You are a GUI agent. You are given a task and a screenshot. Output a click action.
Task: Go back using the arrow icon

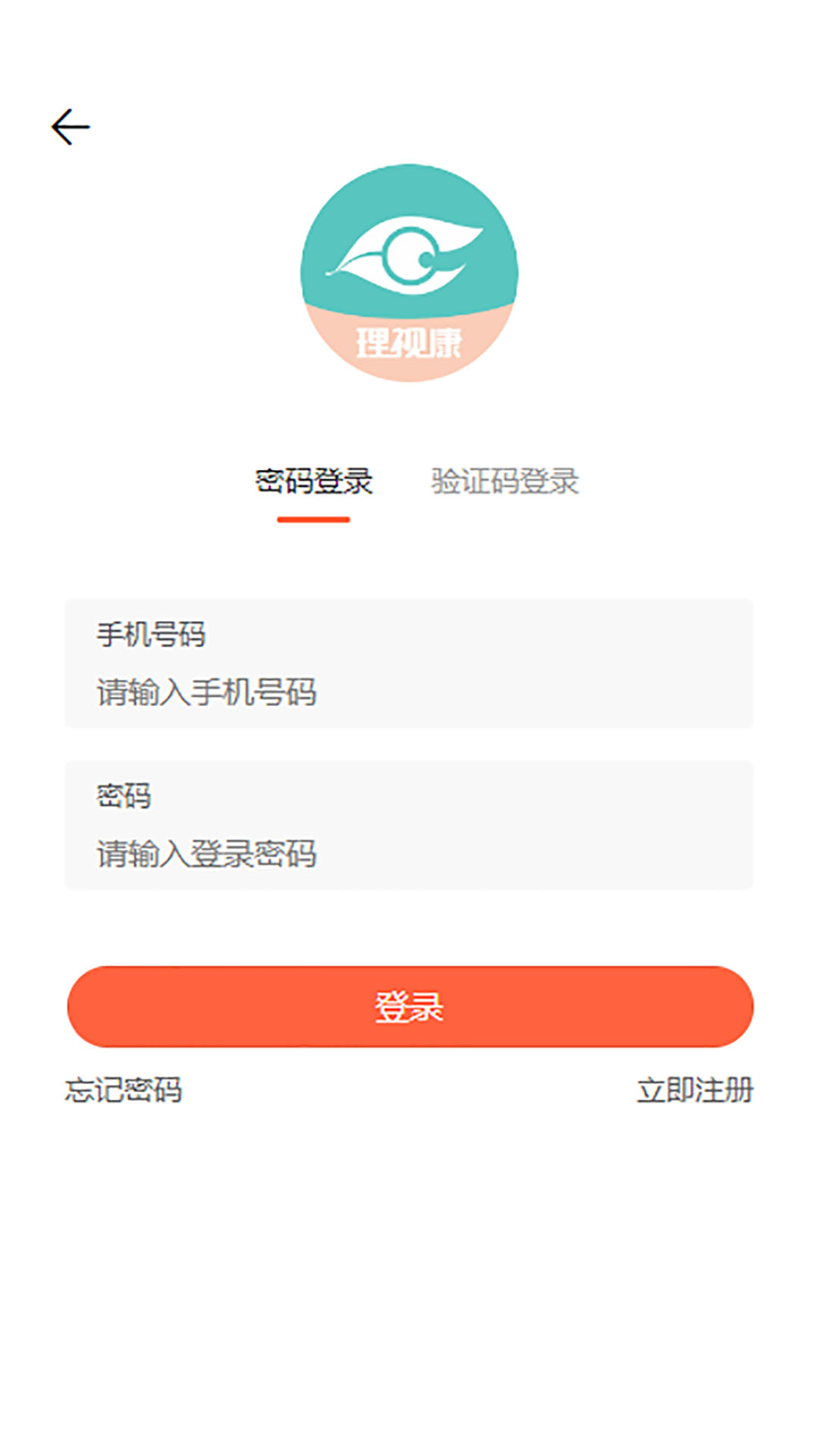tap(71, 127)
